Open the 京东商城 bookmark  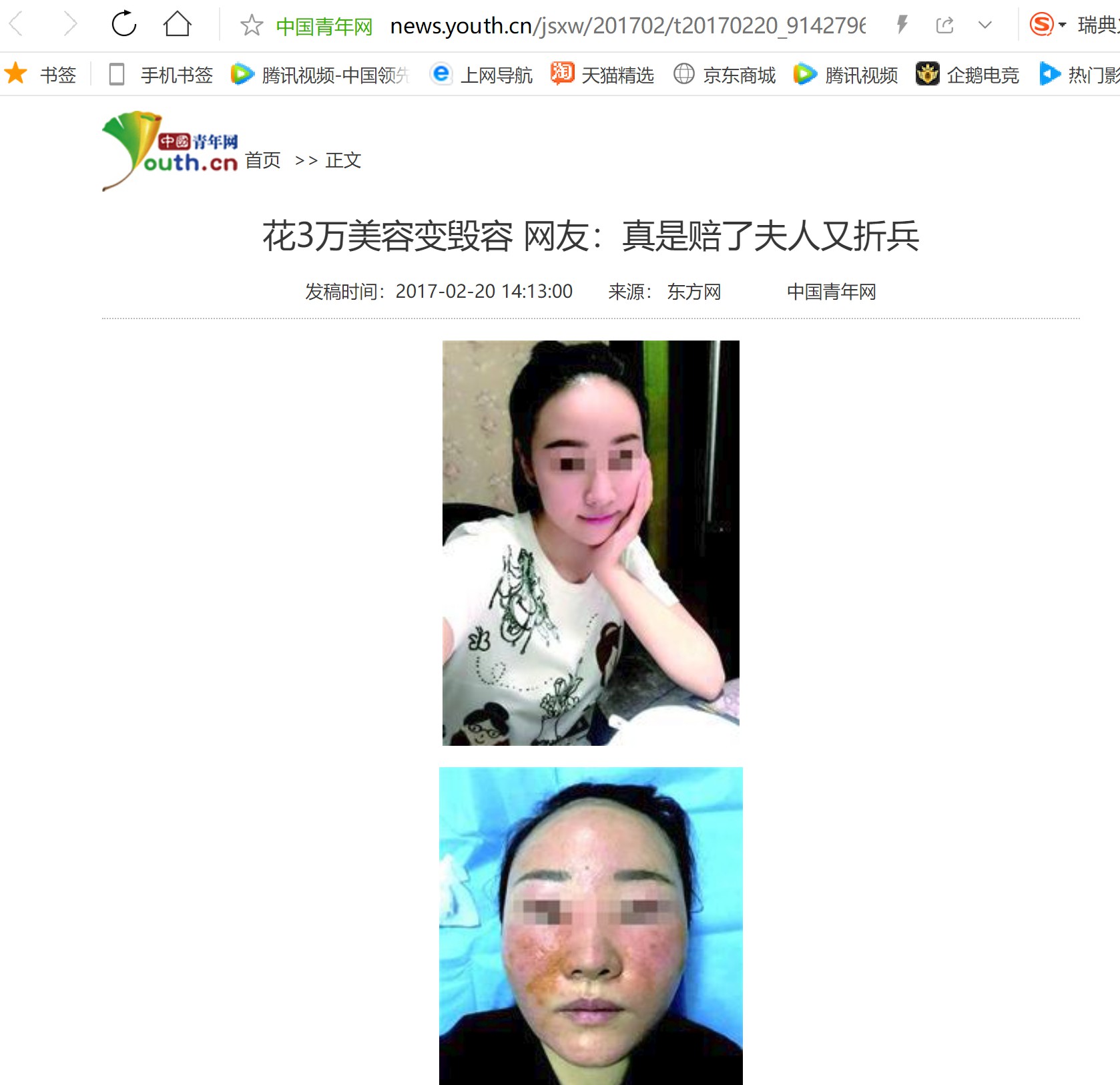725,74
